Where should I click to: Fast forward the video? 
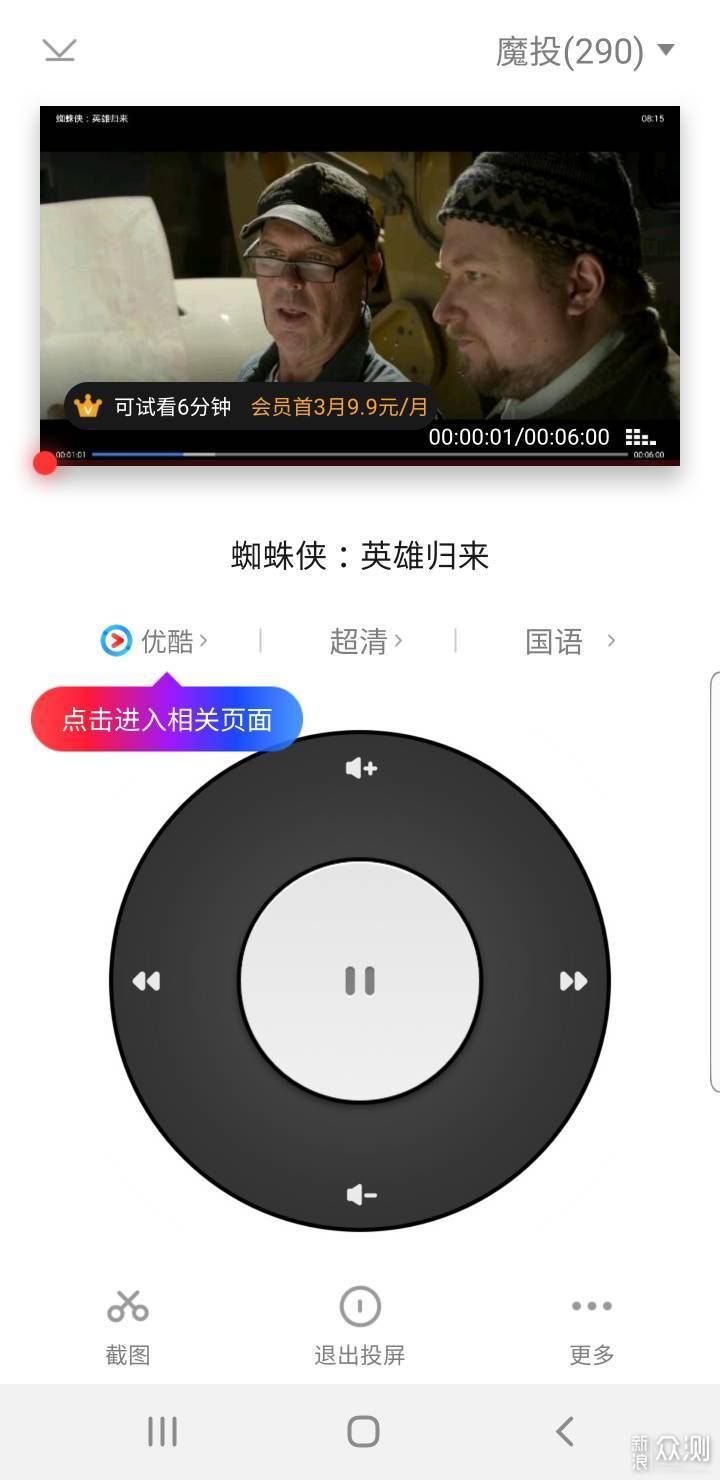pyautogui.click(x=573, y=981)
